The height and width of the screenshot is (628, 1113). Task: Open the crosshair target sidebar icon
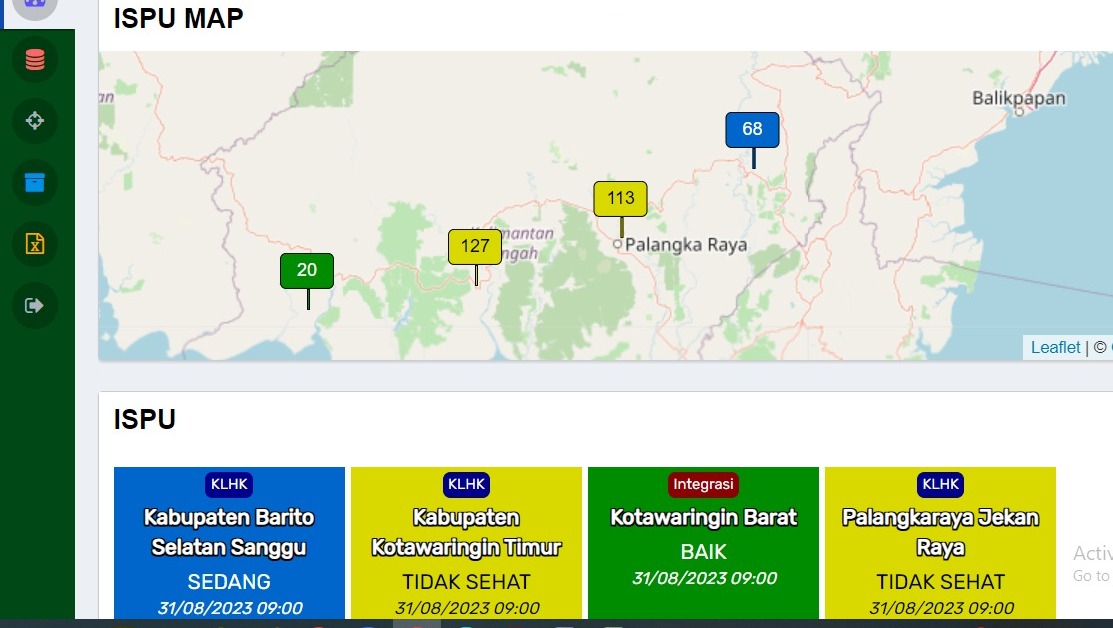click(35, 121)
